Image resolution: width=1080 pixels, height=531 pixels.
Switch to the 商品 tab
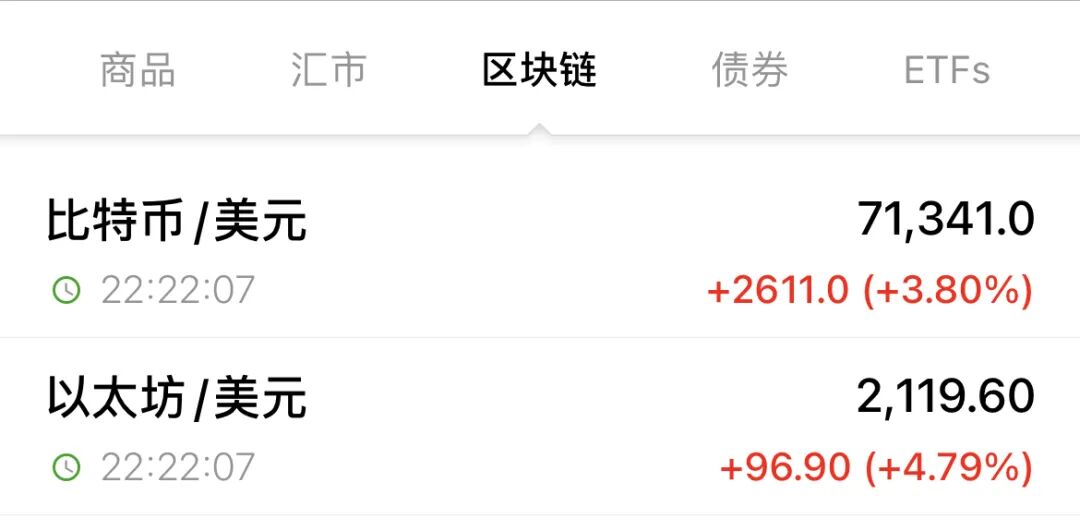pyautogui.click(x=138, y=71)
